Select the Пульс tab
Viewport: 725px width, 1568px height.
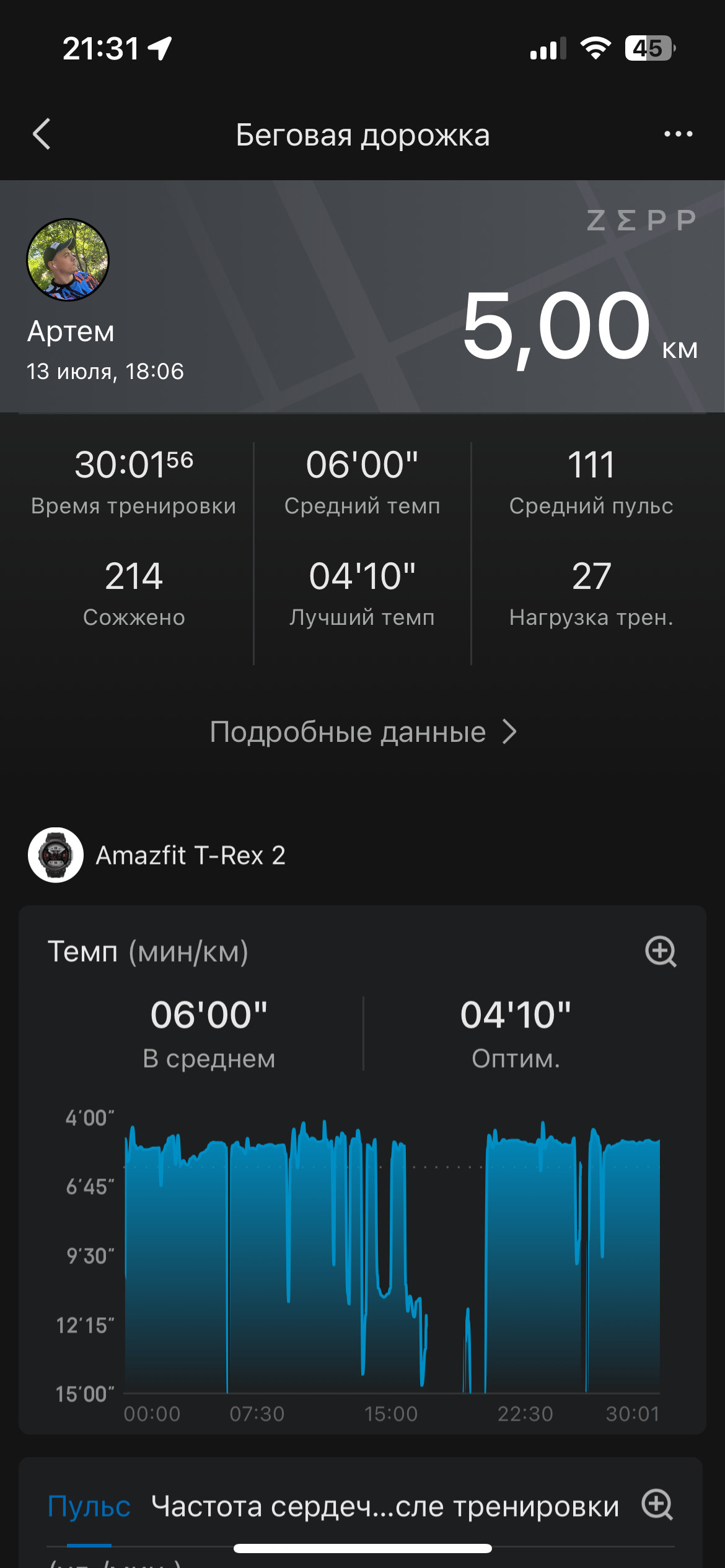(x=89, y=1506)
